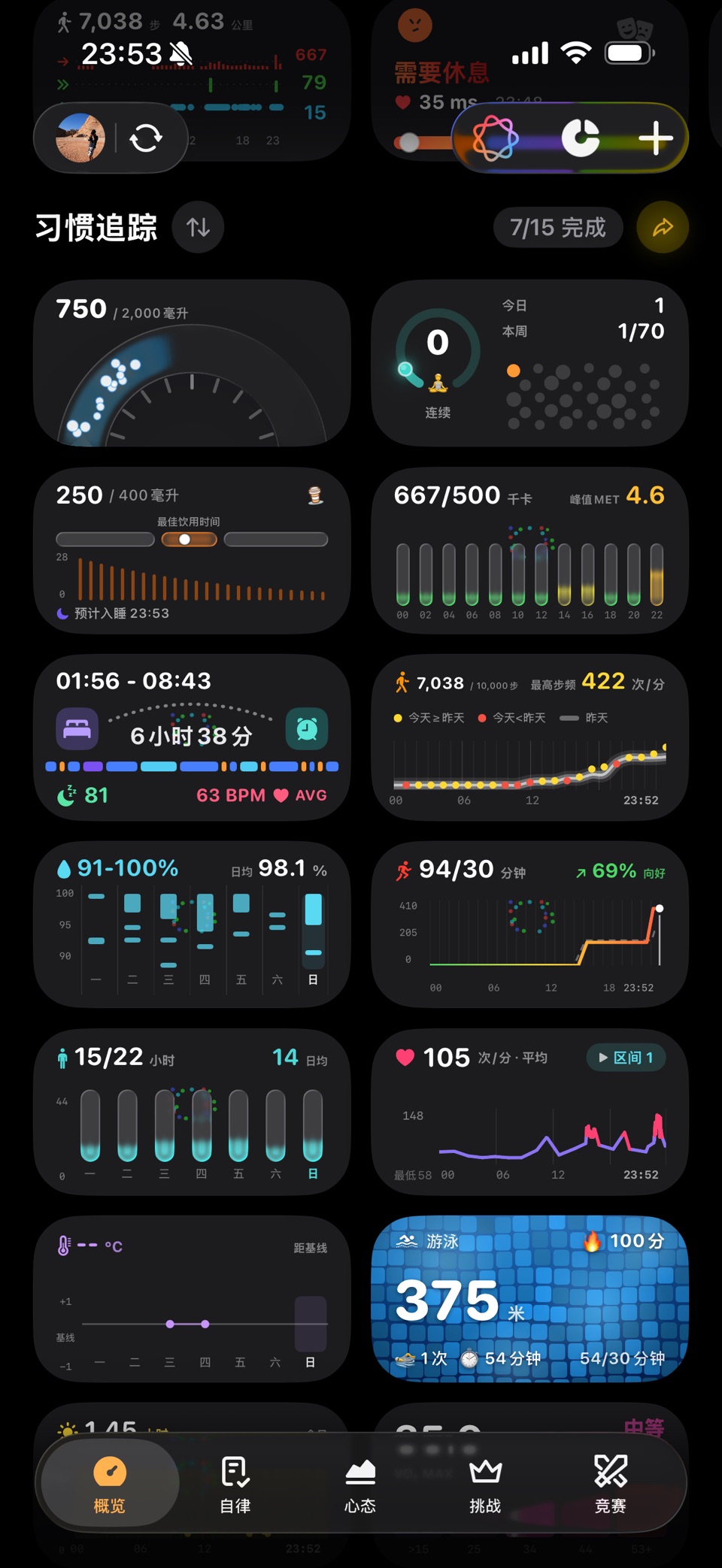Open the meditation 连续 streak card
722x1568 pixels.
tap(530, 363)
